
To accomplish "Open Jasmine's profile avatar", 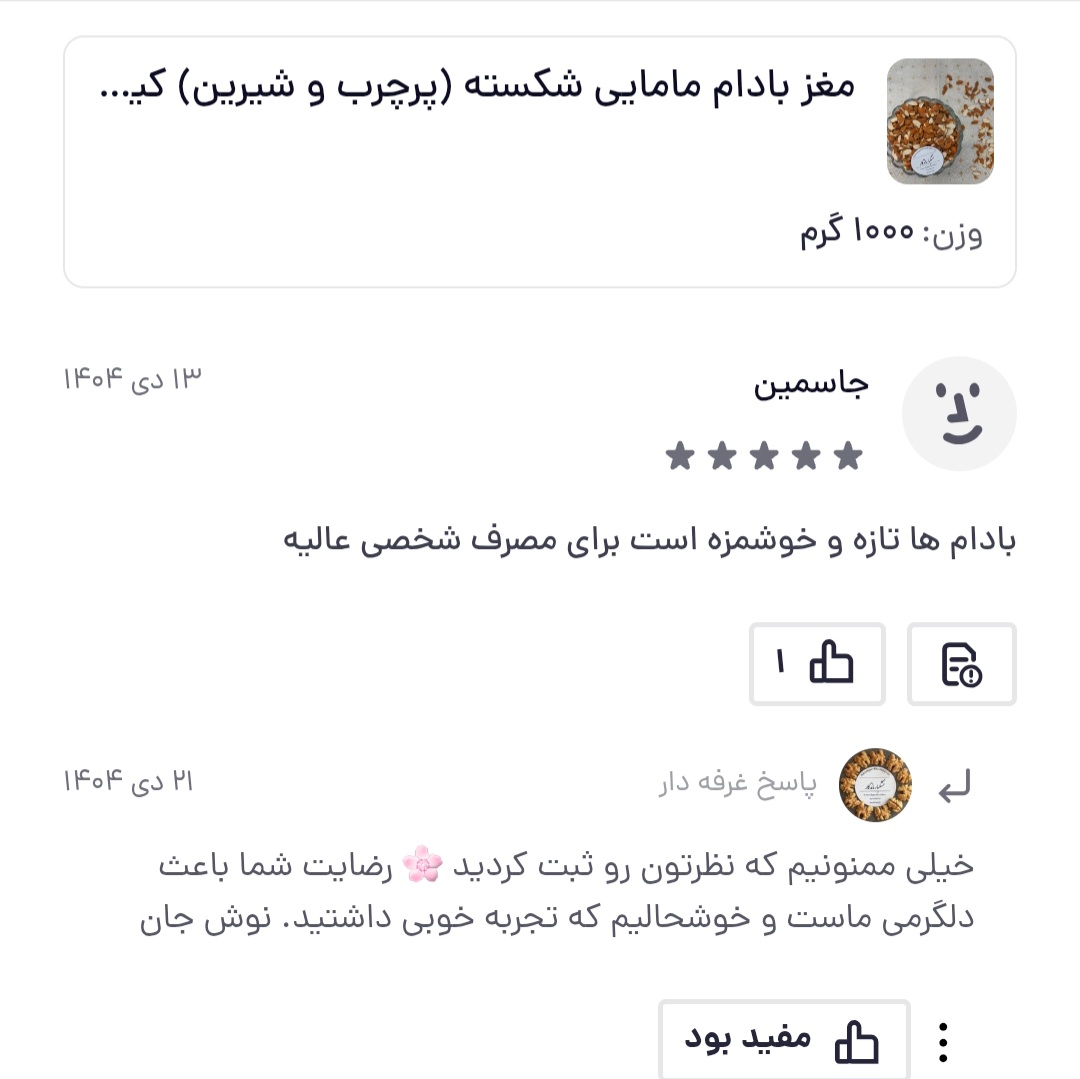I will [x=958, y=414].
